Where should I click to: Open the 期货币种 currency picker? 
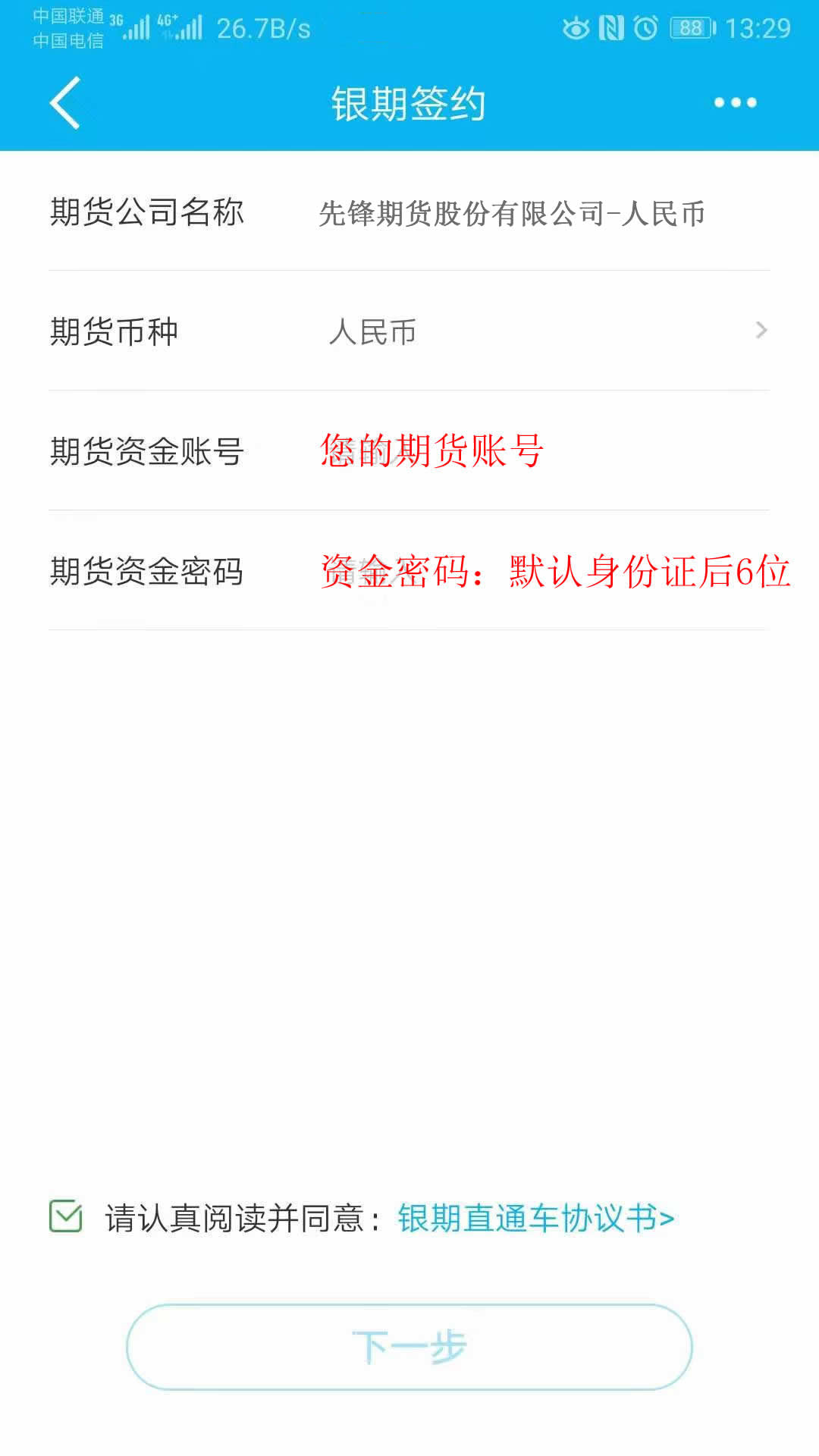tap(546, 331)
